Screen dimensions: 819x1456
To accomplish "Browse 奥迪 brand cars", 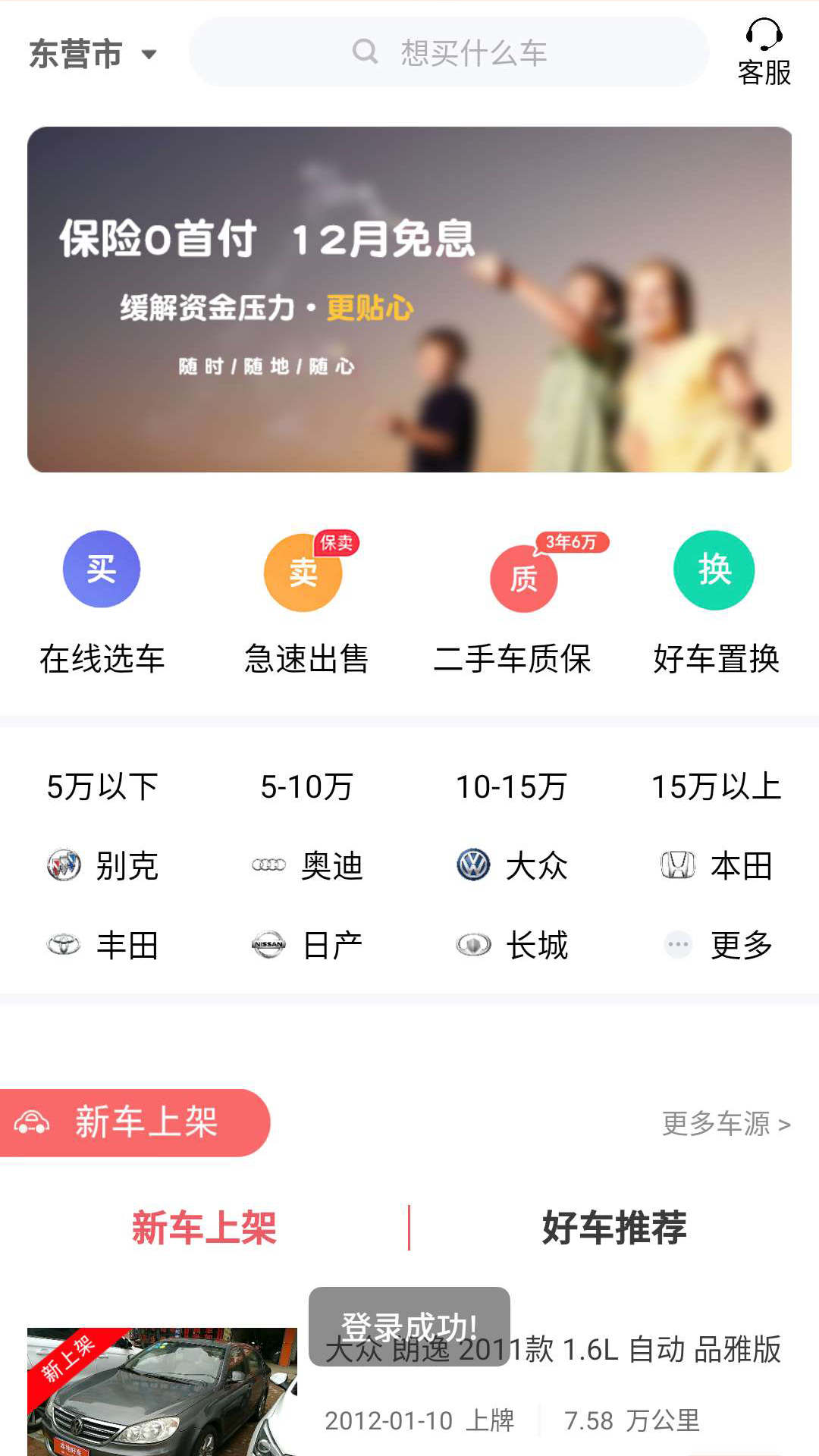I will pyautogui.click(x=307, y=865).
